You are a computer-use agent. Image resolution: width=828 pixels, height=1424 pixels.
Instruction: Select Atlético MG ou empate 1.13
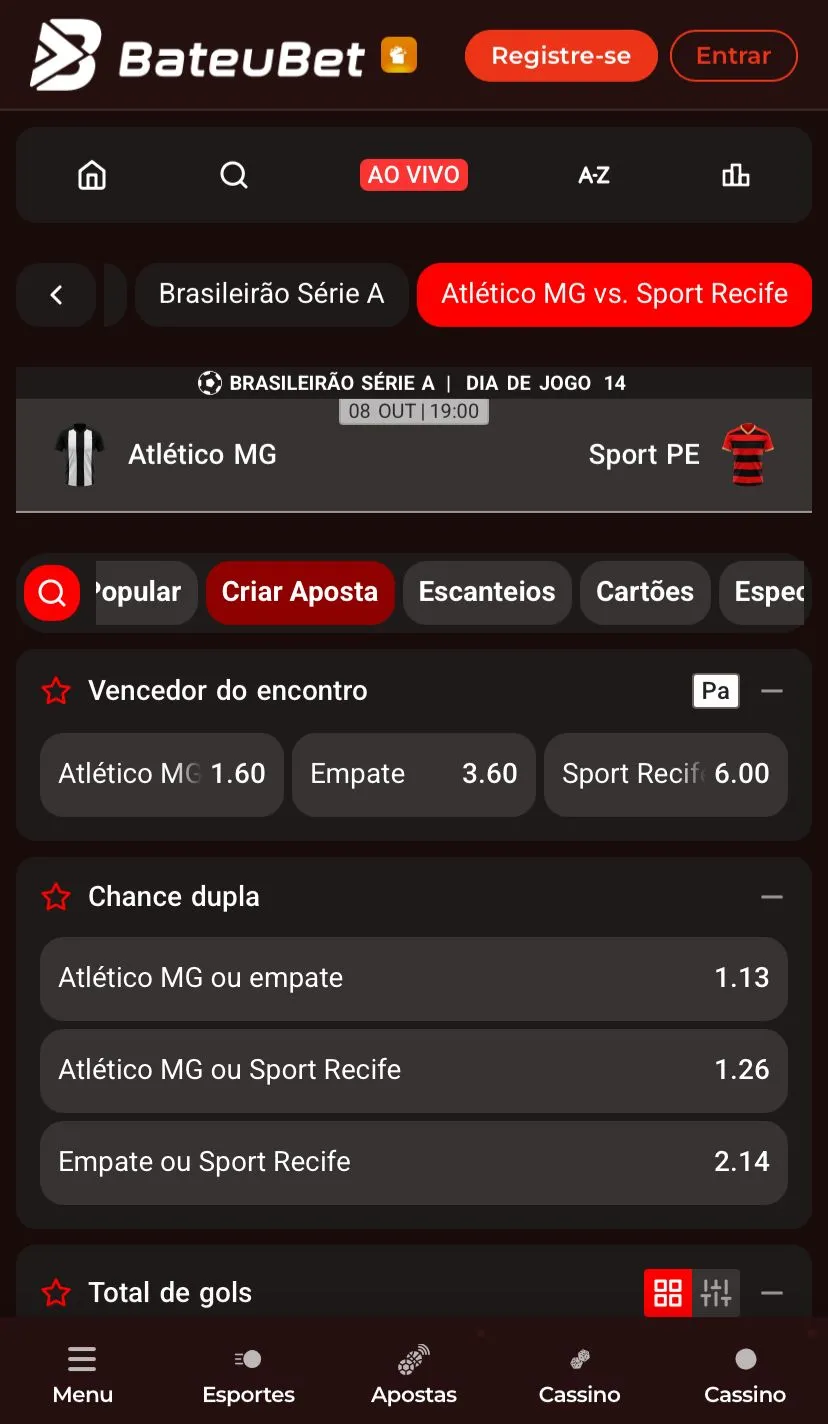413,978
